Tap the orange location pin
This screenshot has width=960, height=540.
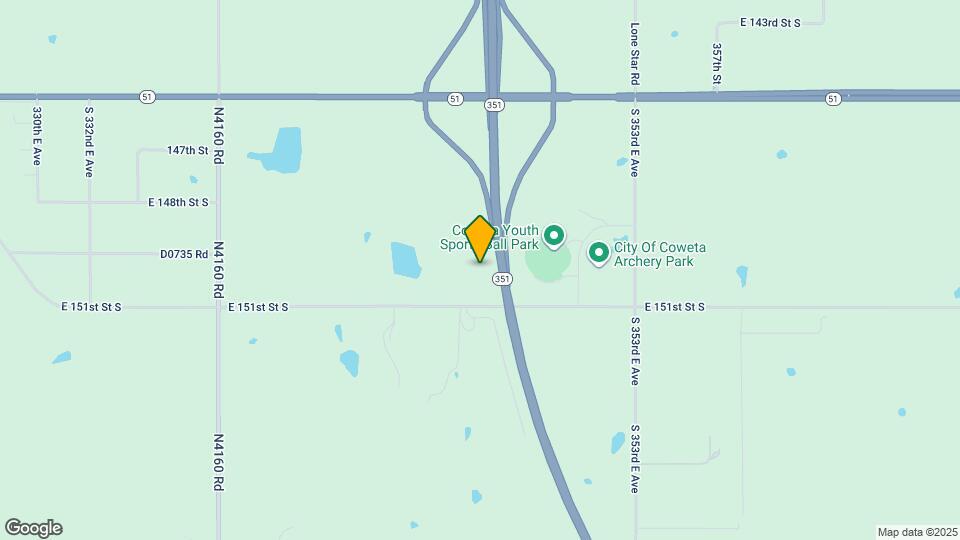point(480,238)
